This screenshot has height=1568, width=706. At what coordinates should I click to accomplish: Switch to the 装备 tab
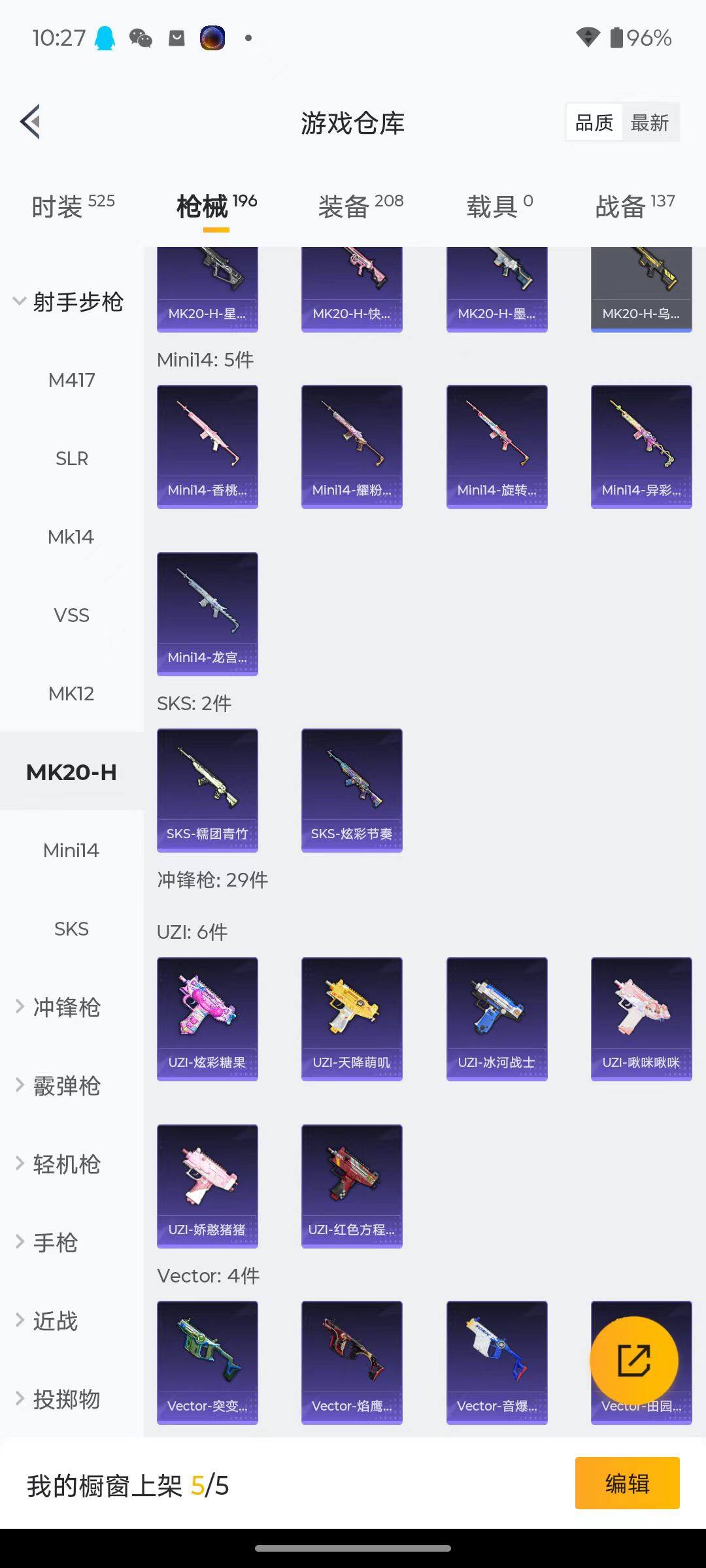click(x=360, y=206)
